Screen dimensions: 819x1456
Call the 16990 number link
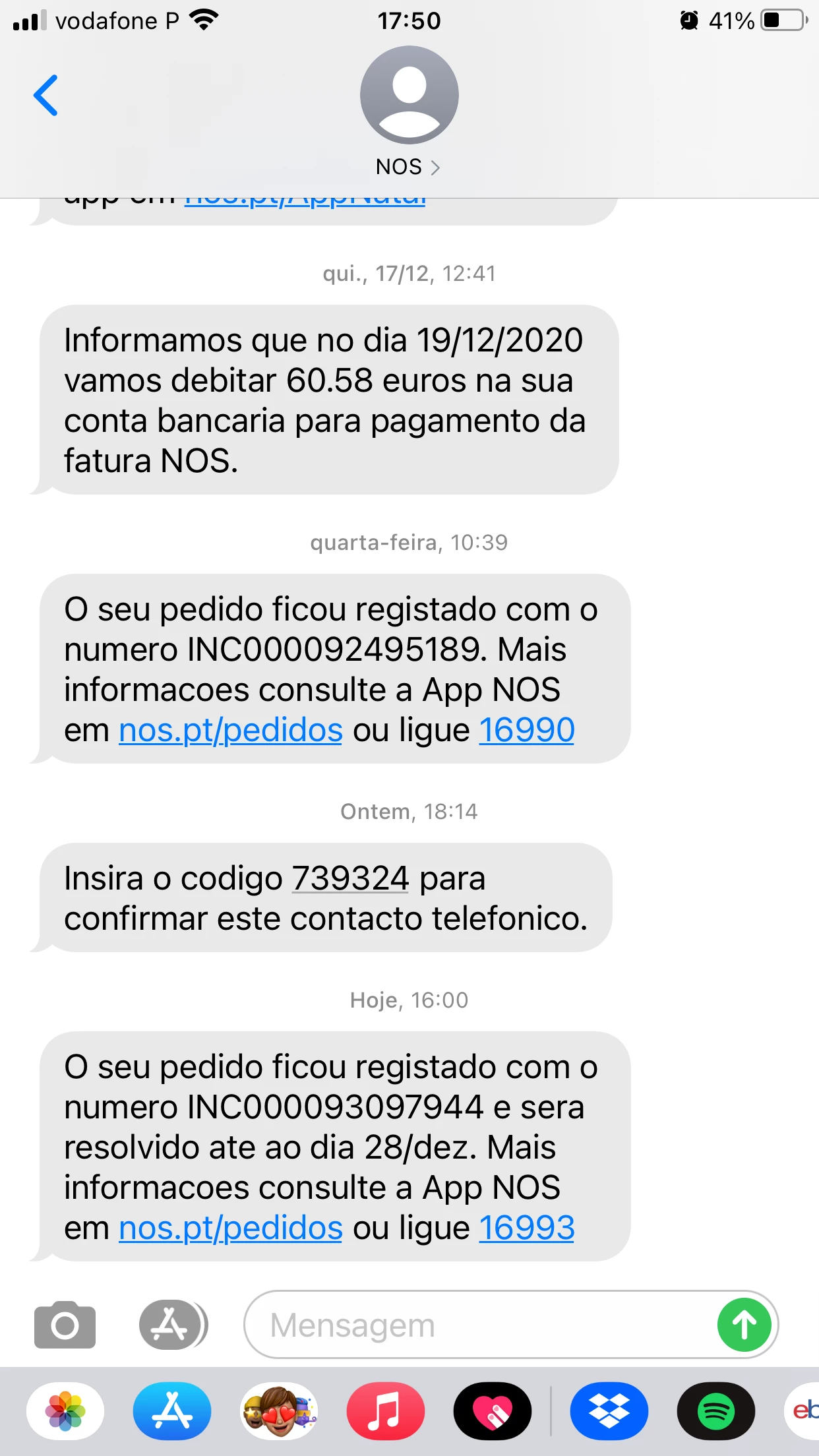click(x=526, y=731)
